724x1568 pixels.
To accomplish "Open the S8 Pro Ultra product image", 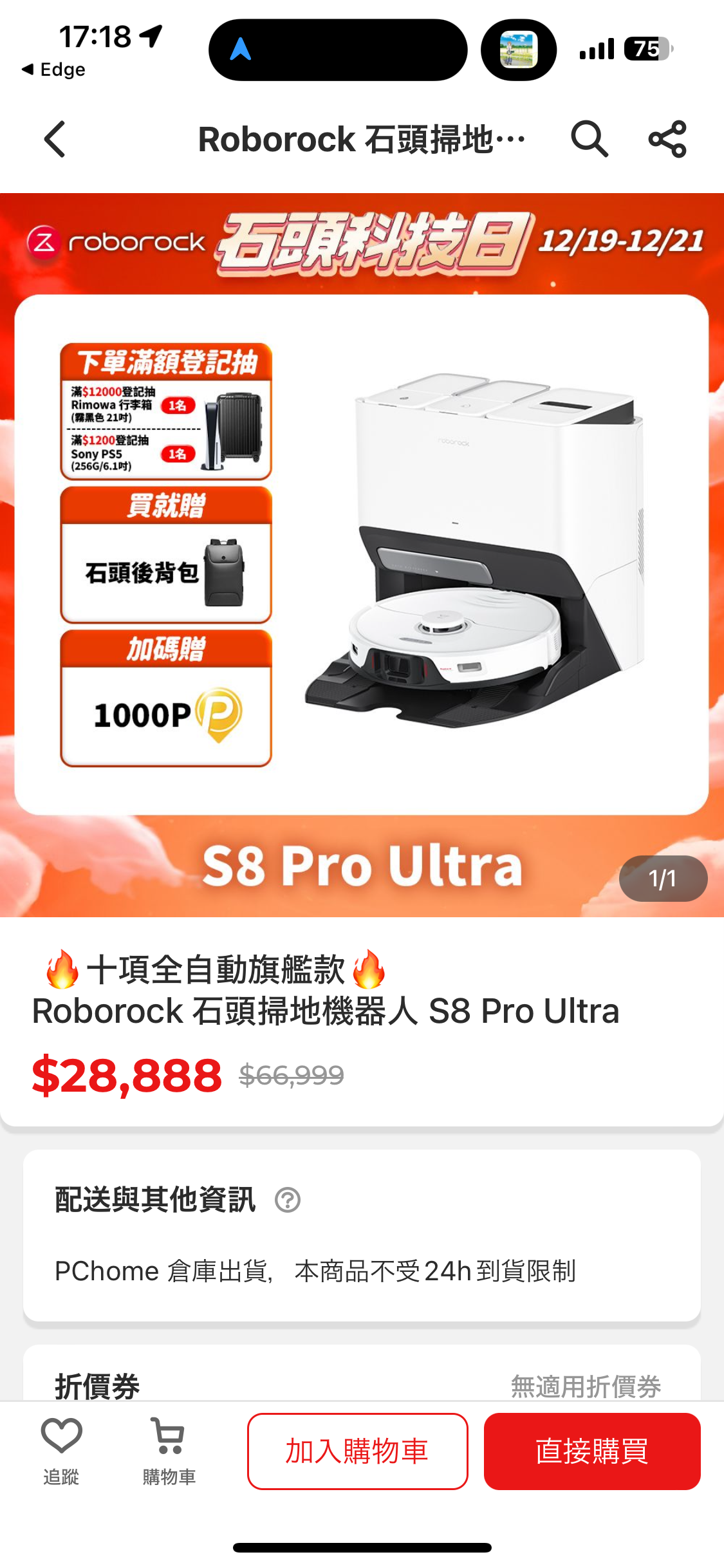I will (x=362, y=555).
